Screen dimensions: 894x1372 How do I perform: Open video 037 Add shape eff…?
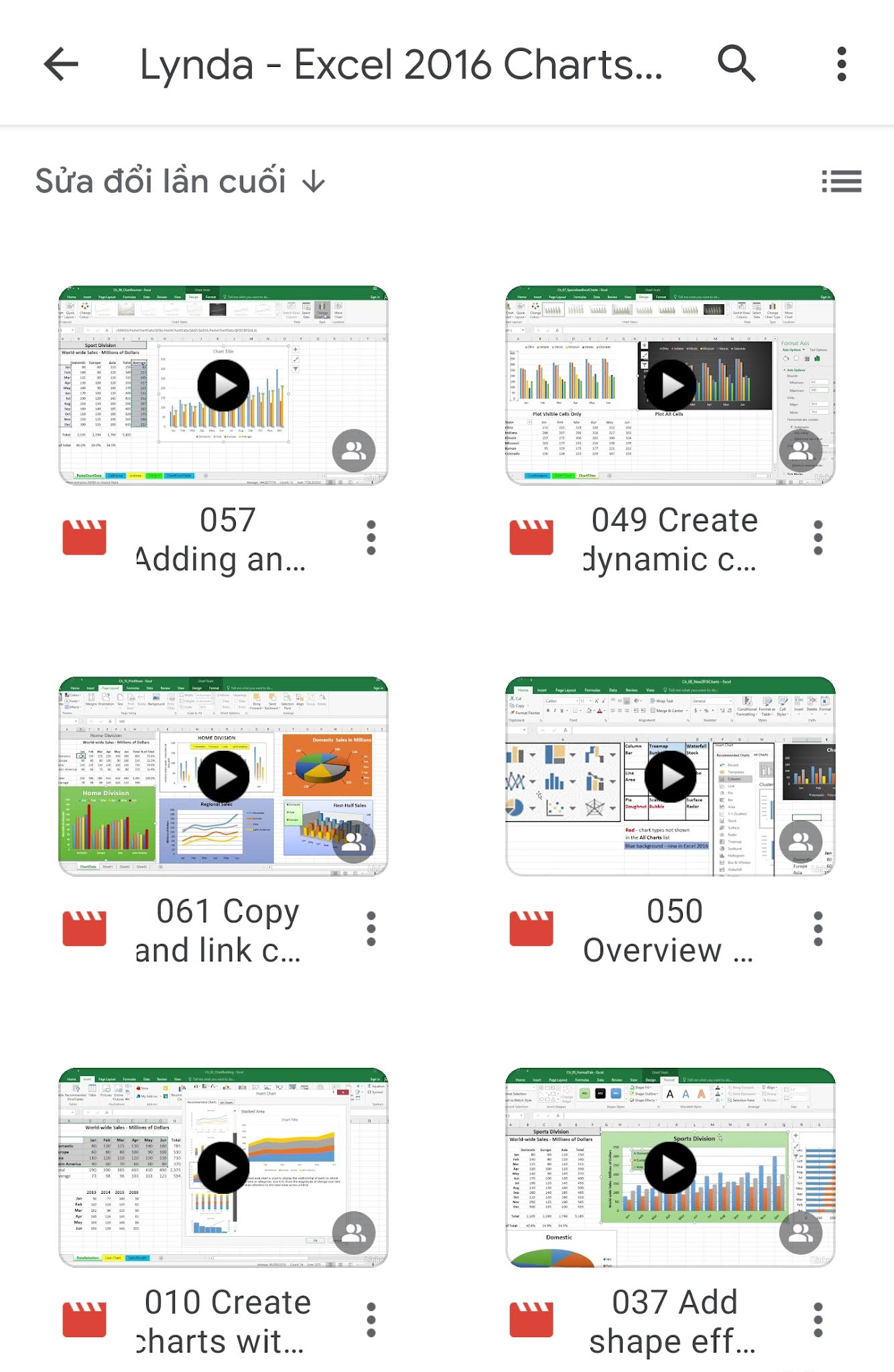(670, 1168)
